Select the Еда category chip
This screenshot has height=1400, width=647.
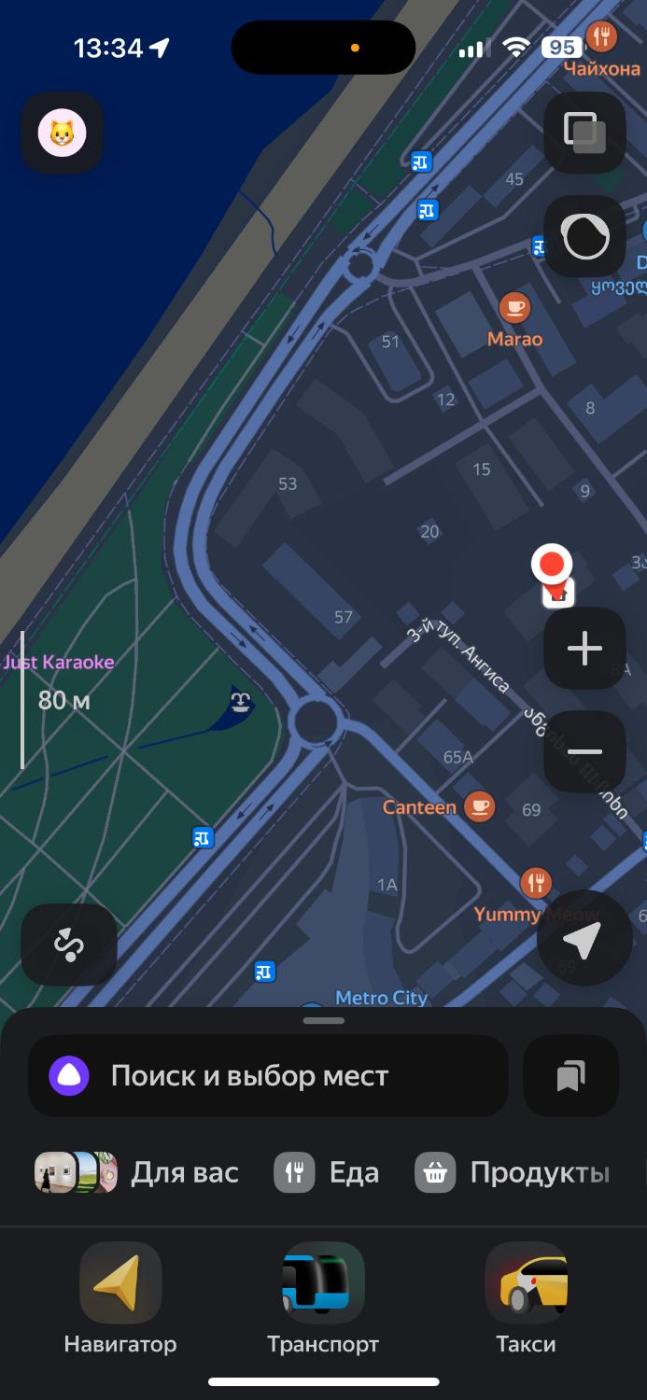[328, 1172]
